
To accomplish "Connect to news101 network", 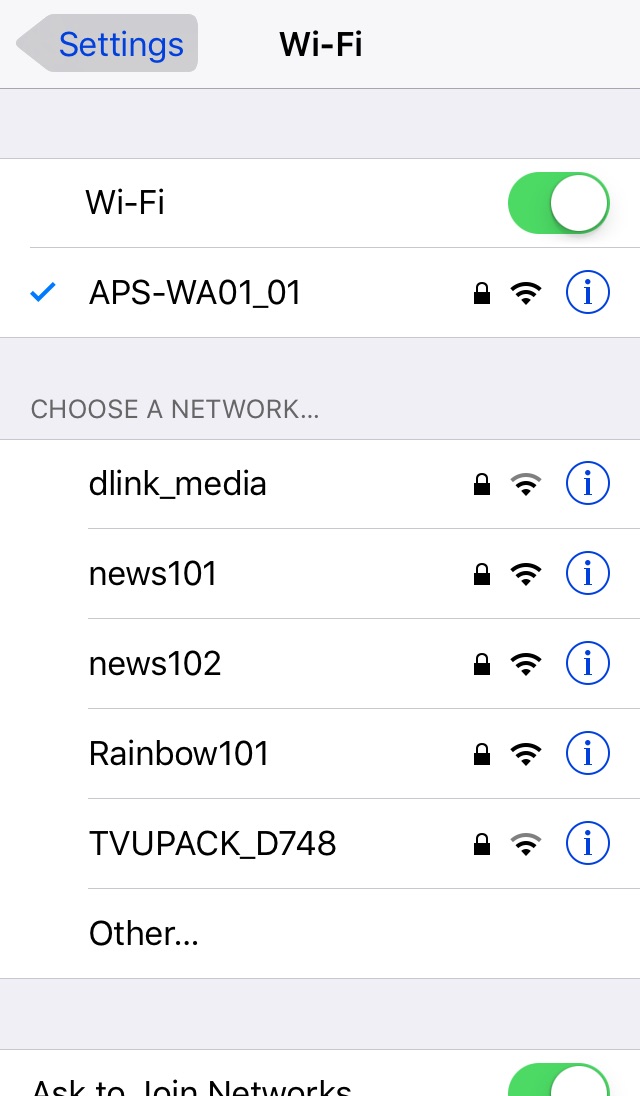I will tap(153, 574).
